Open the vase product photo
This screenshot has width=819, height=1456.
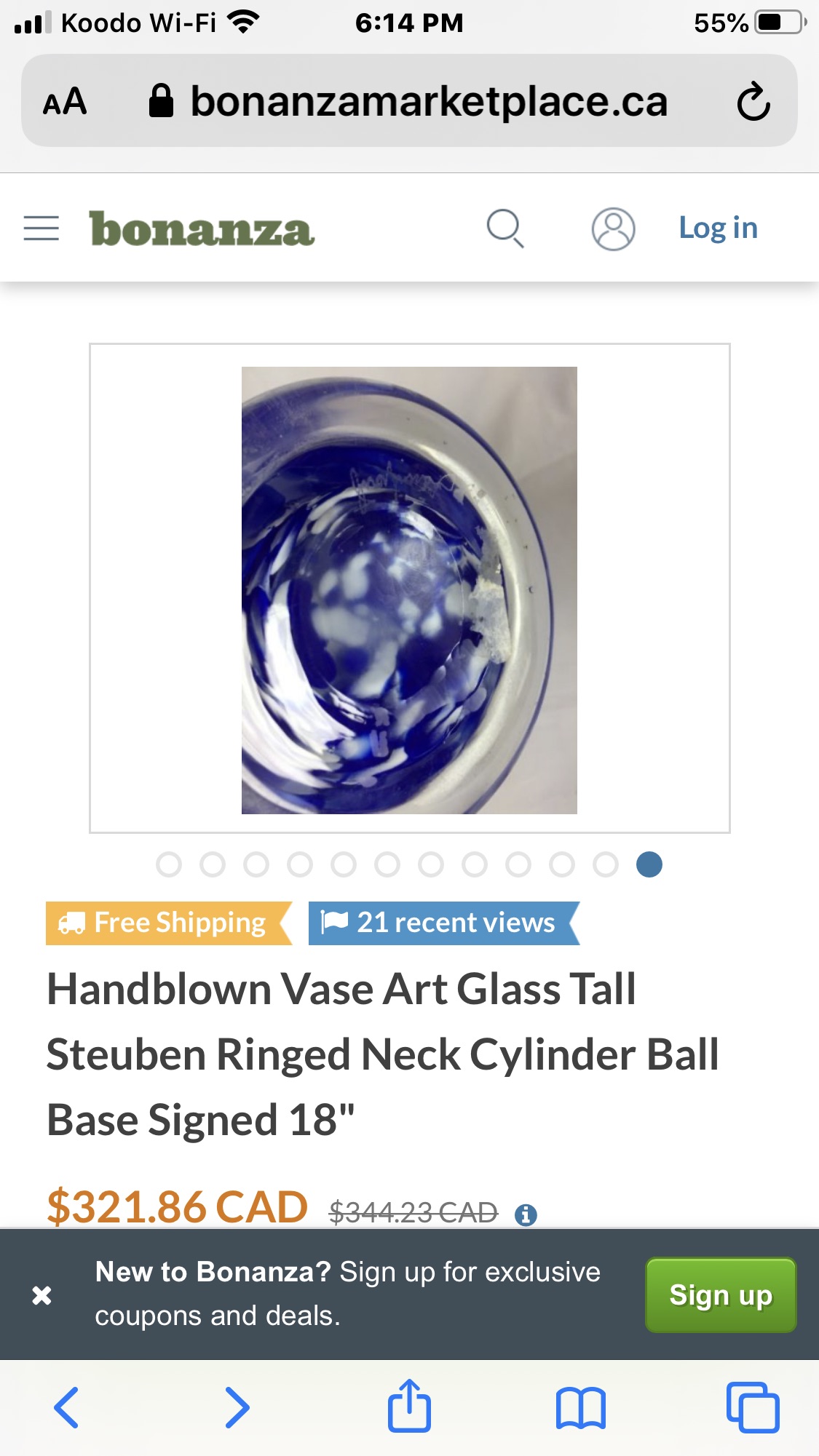tap(409, 589)
